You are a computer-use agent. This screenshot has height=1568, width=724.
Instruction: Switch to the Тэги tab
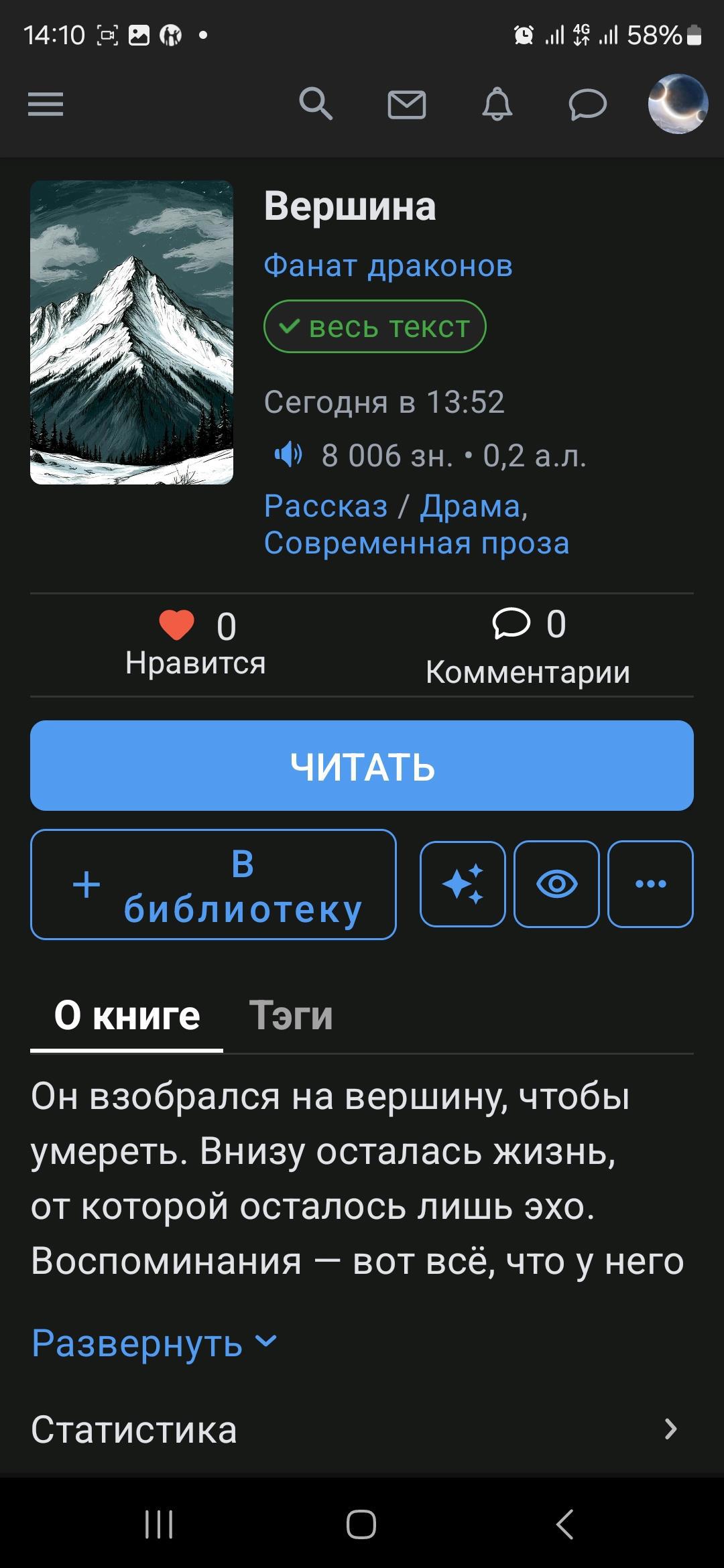[291, 1015]
